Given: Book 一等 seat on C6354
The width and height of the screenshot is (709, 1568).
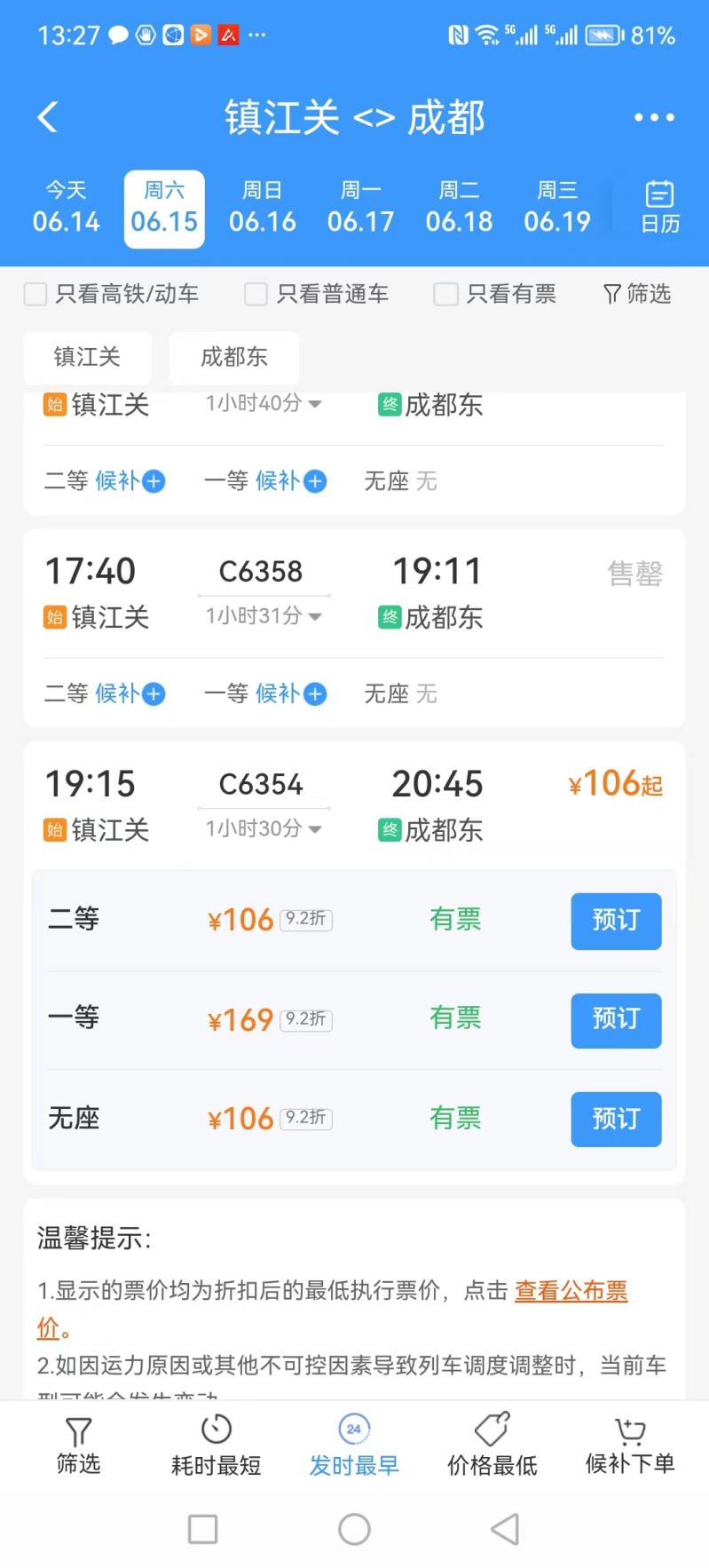Looking at the screenshot, I should 616,1020.
